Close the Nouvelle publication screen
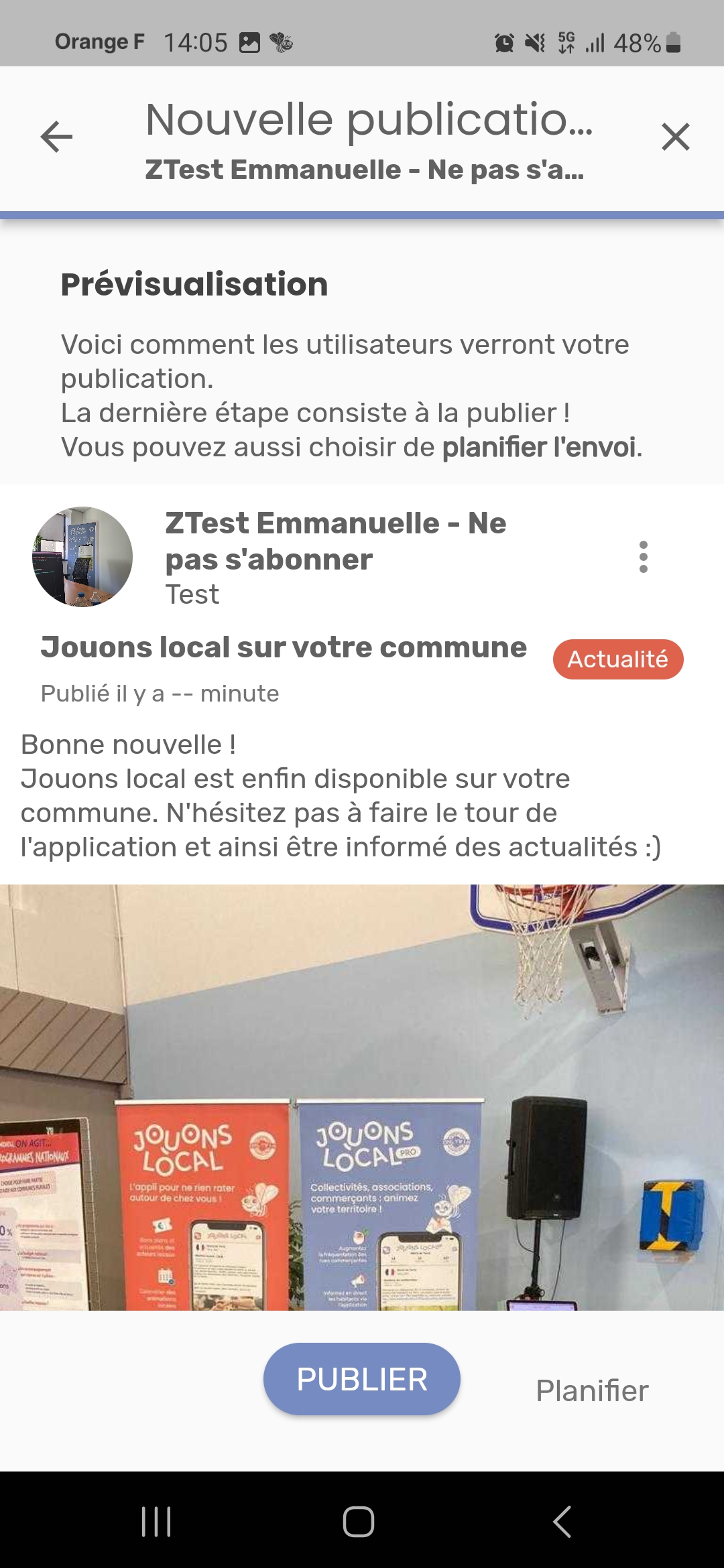 click(675, 137)
